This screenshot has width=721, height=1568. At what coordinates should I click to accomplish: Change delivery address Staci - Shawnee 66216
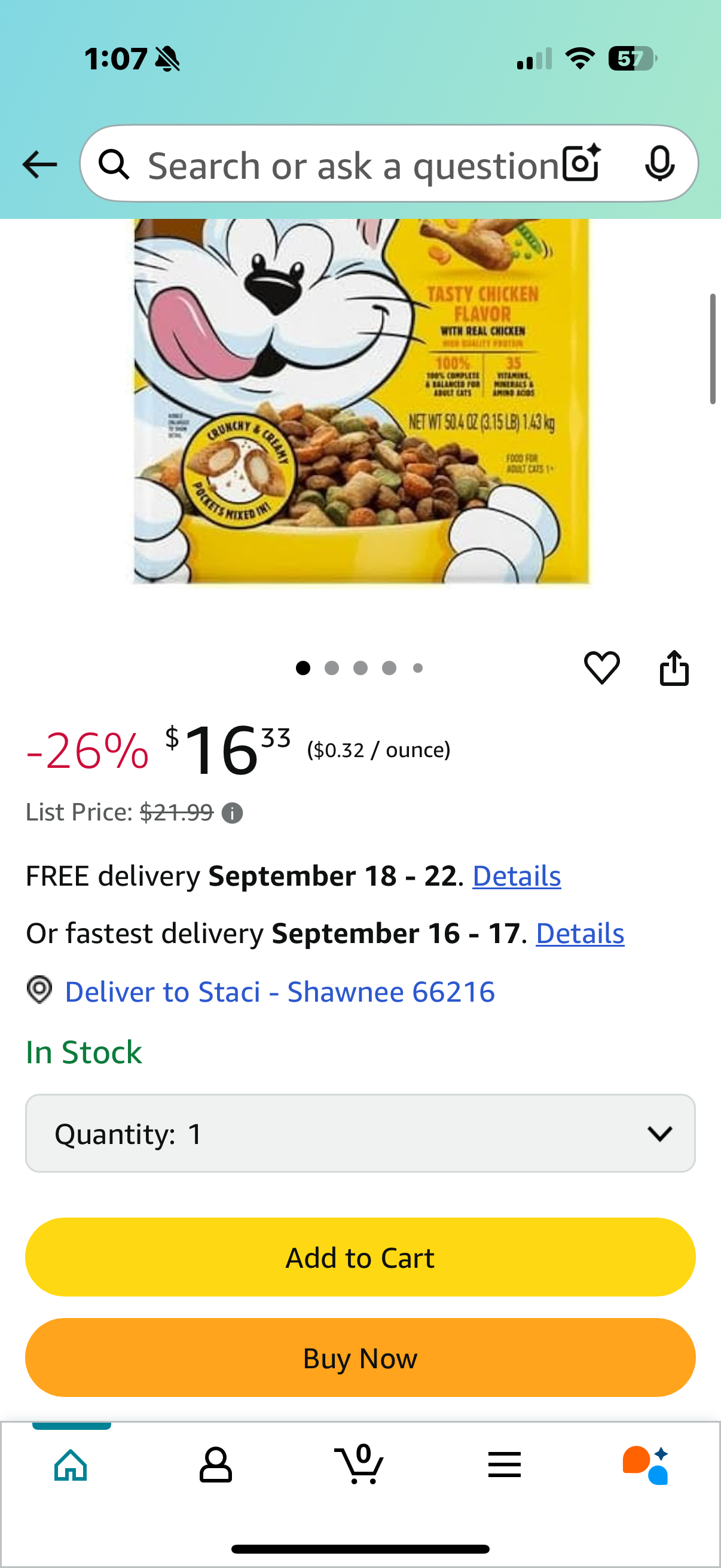[x=279, y=992]
